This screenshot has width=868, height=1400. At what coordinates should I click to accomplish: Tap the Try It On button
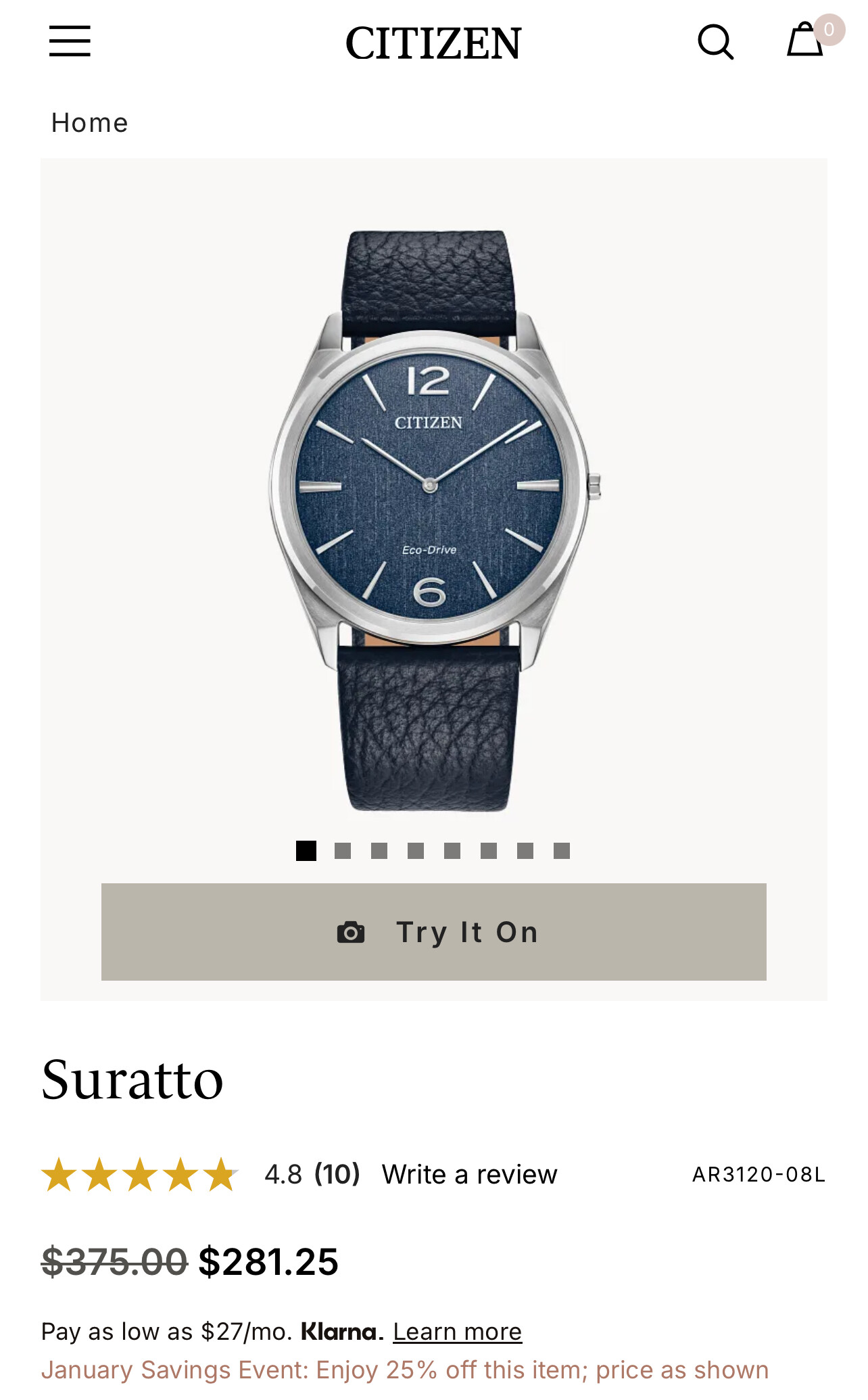point(433,931)
